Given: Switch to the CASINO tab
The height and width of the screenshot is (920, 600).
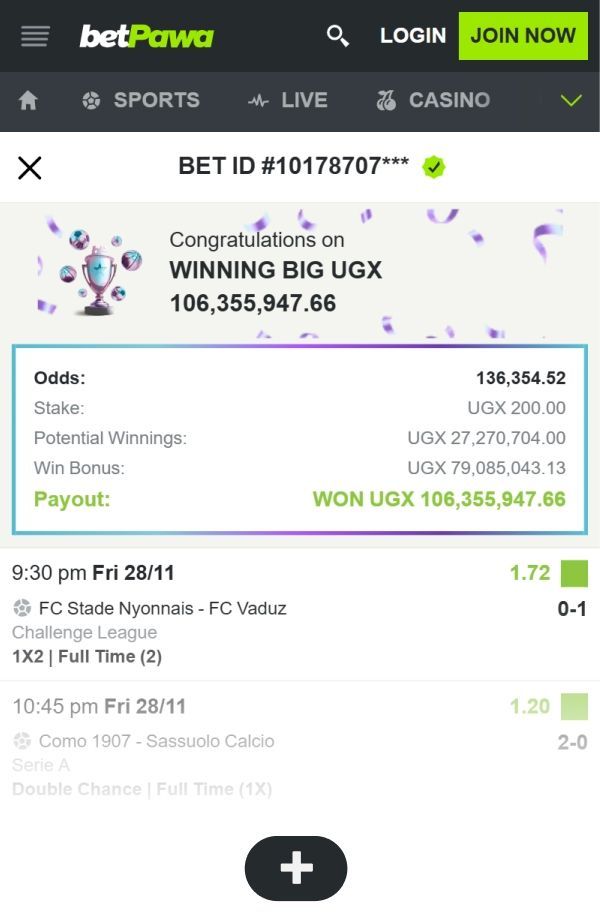Looking at the screenshot, I should tap(433, 101).
